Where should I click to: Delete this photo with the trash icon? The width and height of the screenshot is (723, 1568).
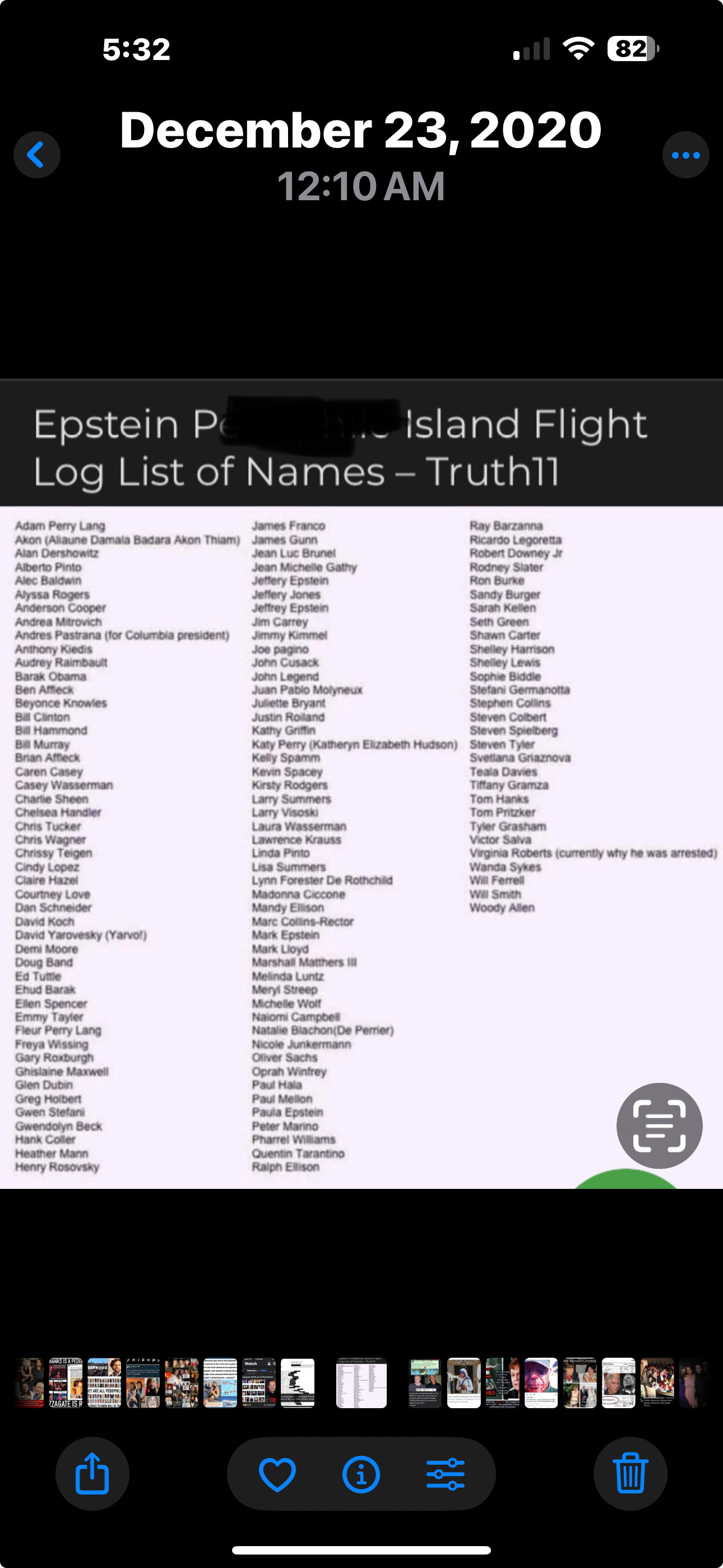(630, 1474)
